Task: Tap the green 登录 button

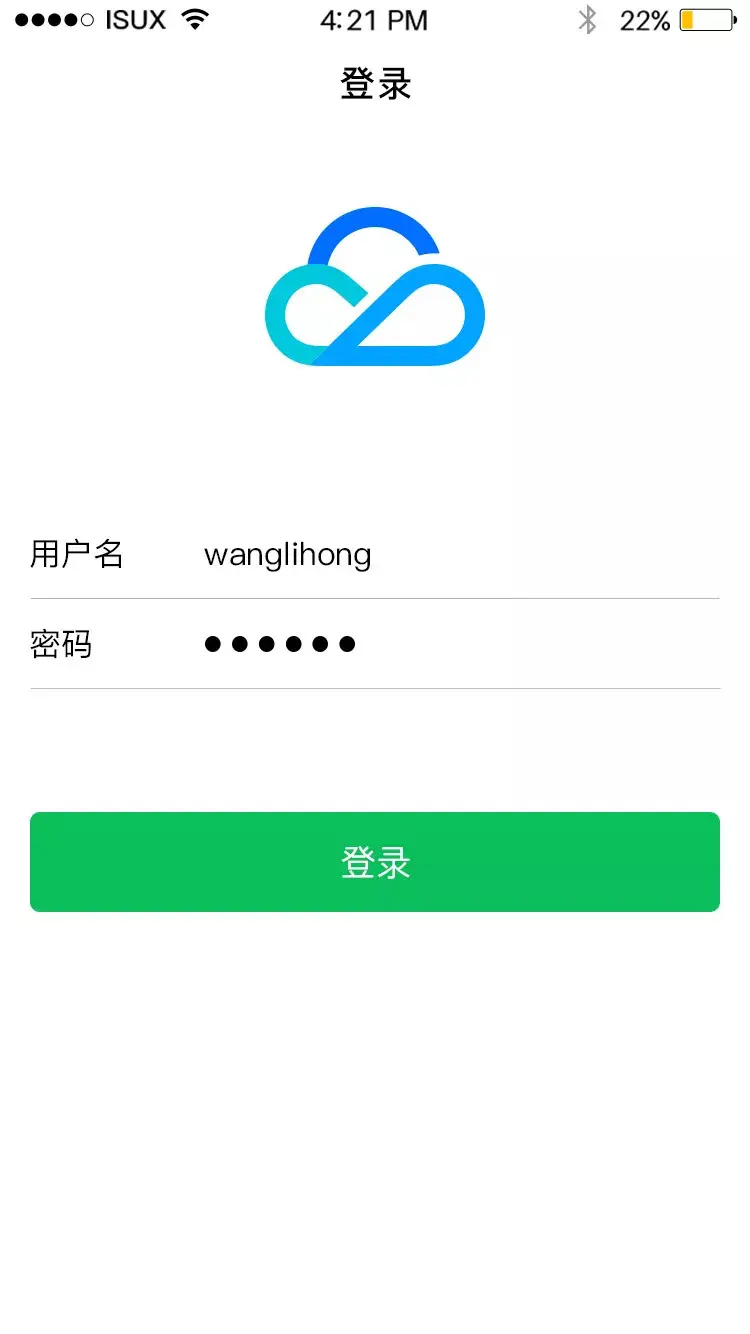Action: point(375,862)
